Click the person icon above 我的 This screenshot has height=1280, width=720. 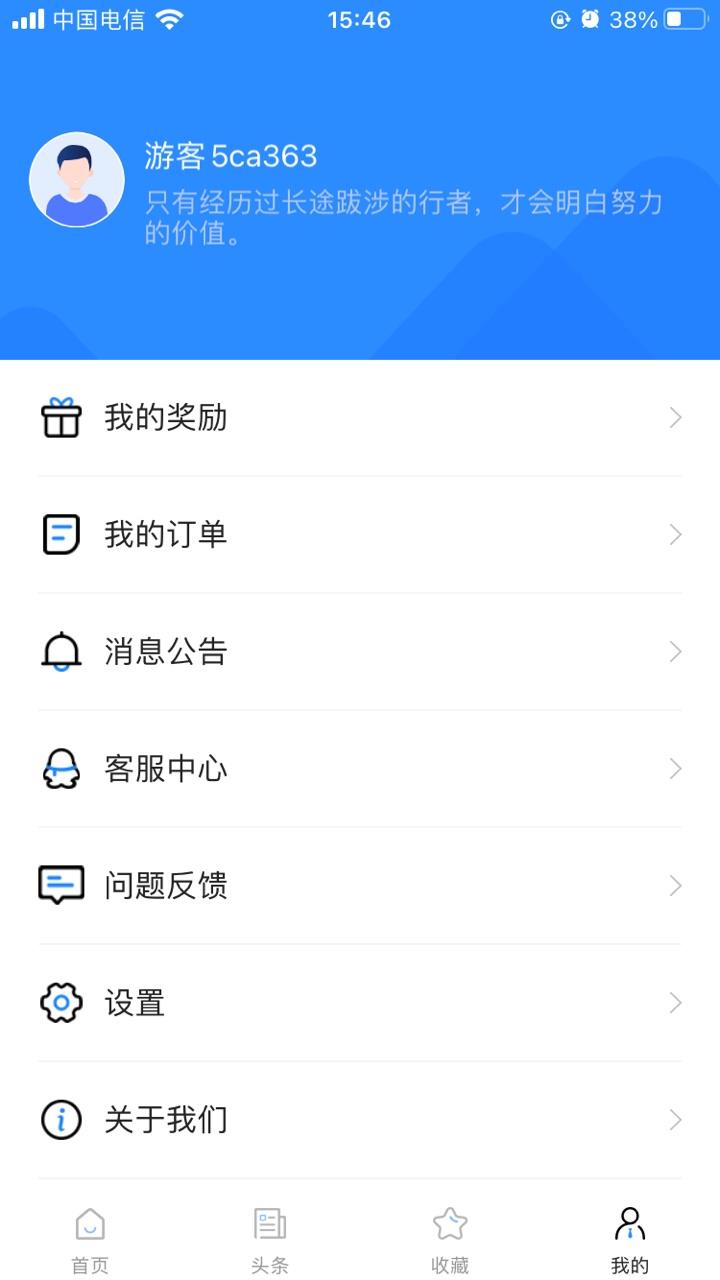pos(629,1222)
